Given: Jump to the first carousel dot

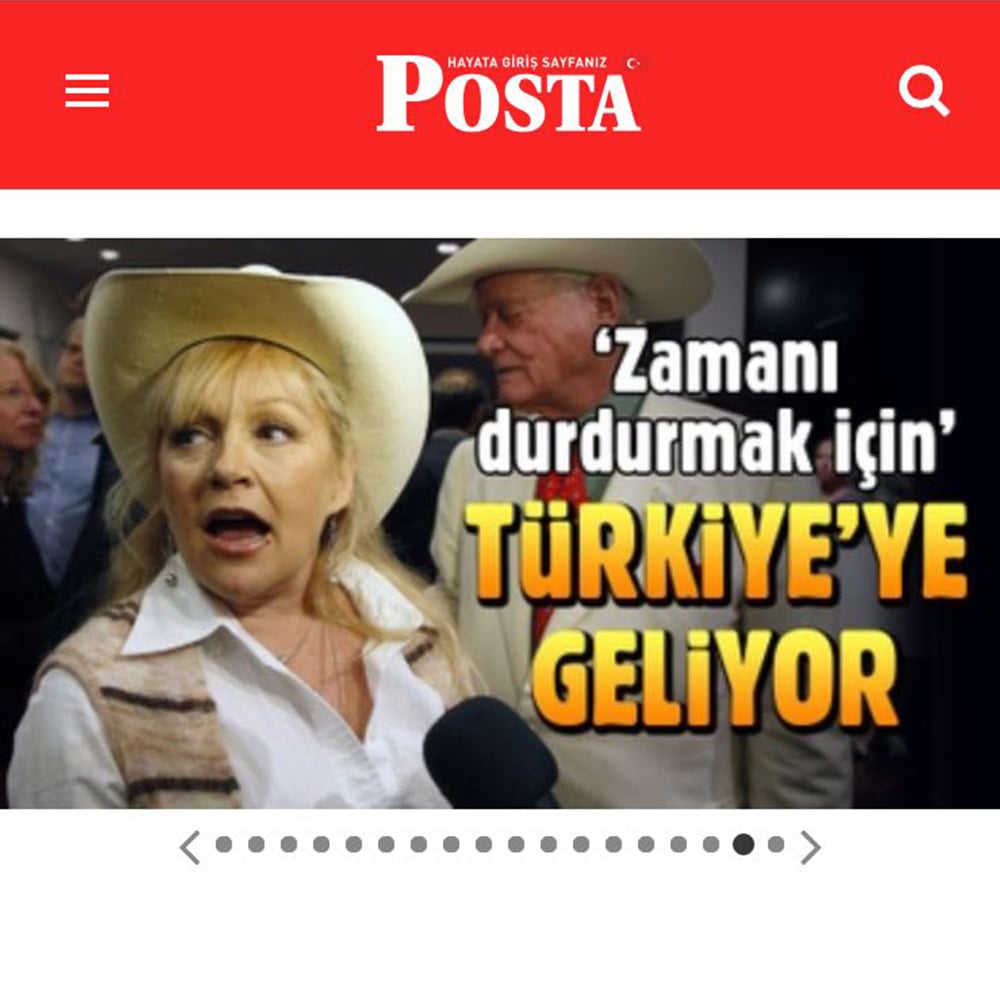Looking at the screenshot, I should pos(224,845).
